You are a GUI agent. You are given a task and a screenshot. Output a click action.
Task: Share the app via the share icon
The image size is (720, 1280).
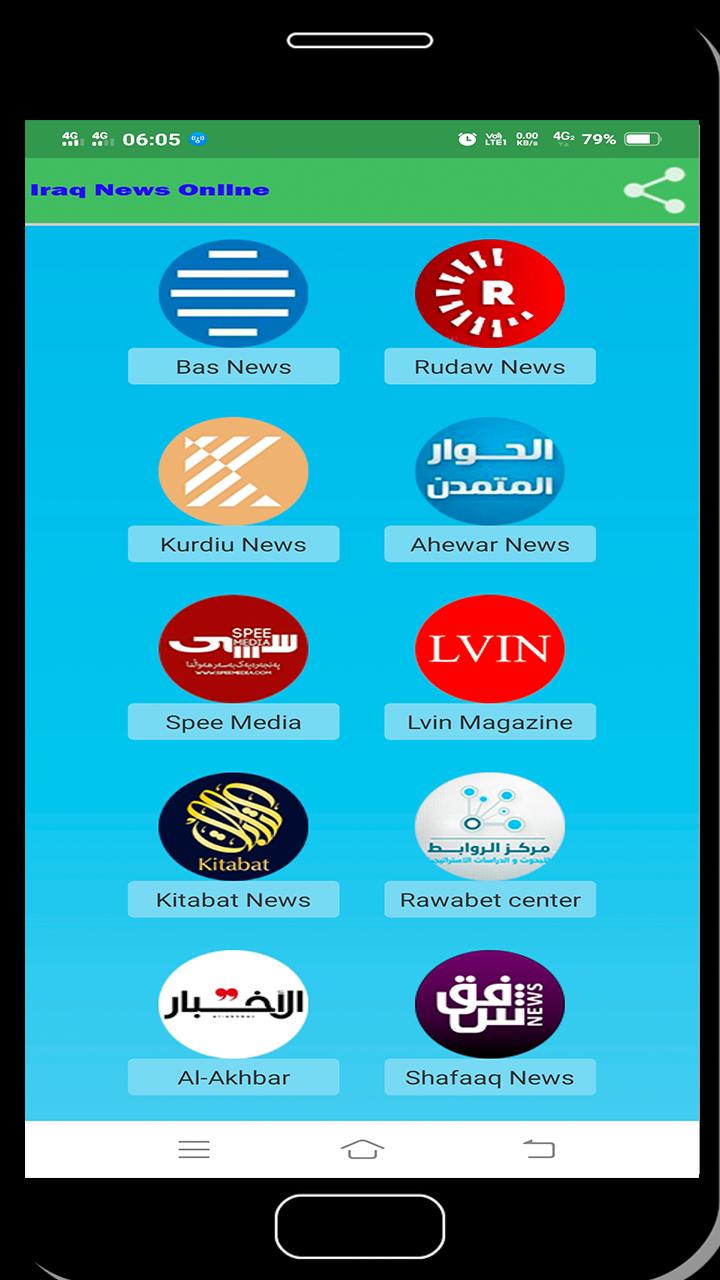click(654, 190)
